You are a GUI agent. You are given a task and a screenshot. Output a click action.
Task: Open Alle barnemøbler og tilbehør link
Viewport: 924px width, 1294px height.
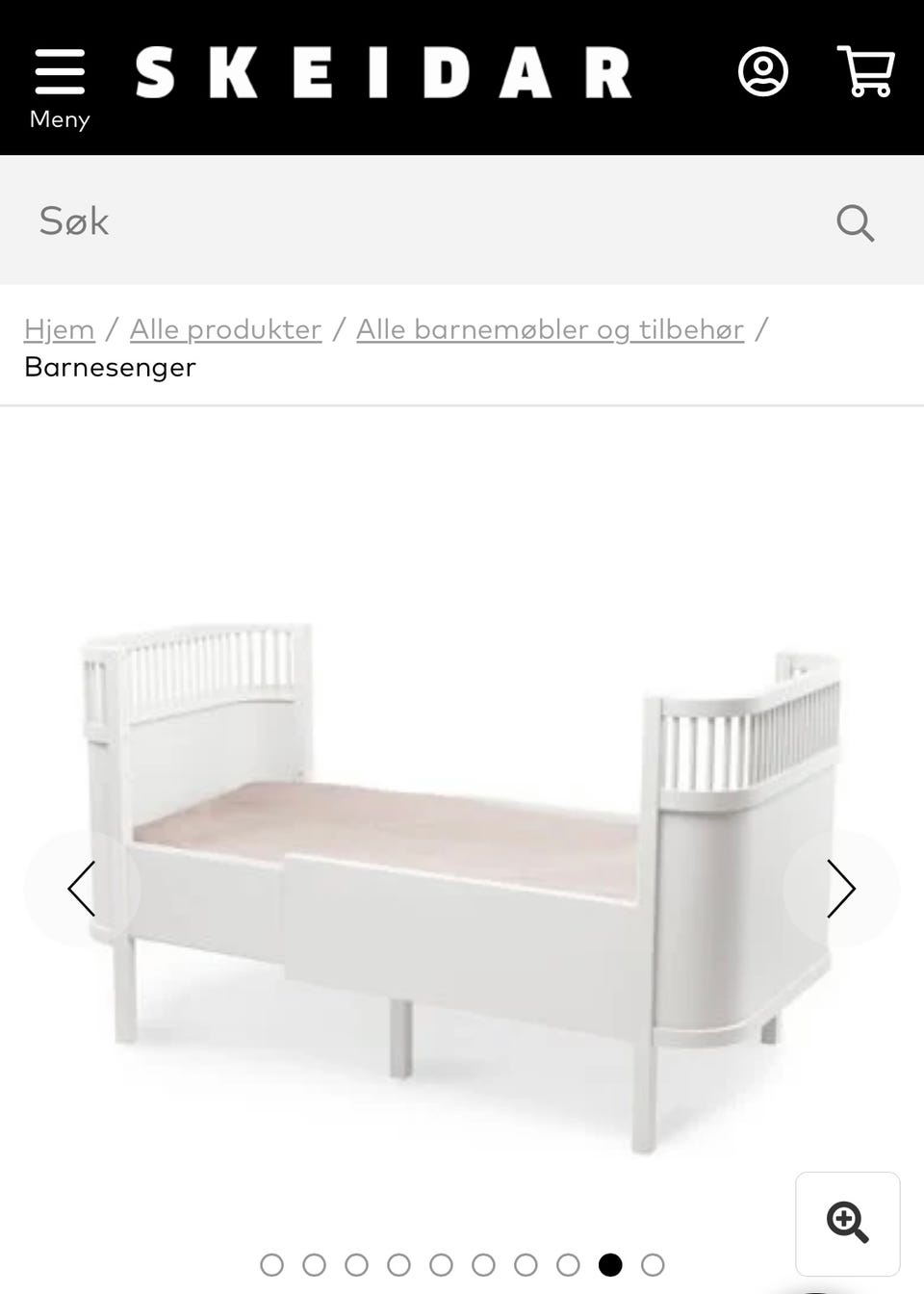tap(551, 328)
